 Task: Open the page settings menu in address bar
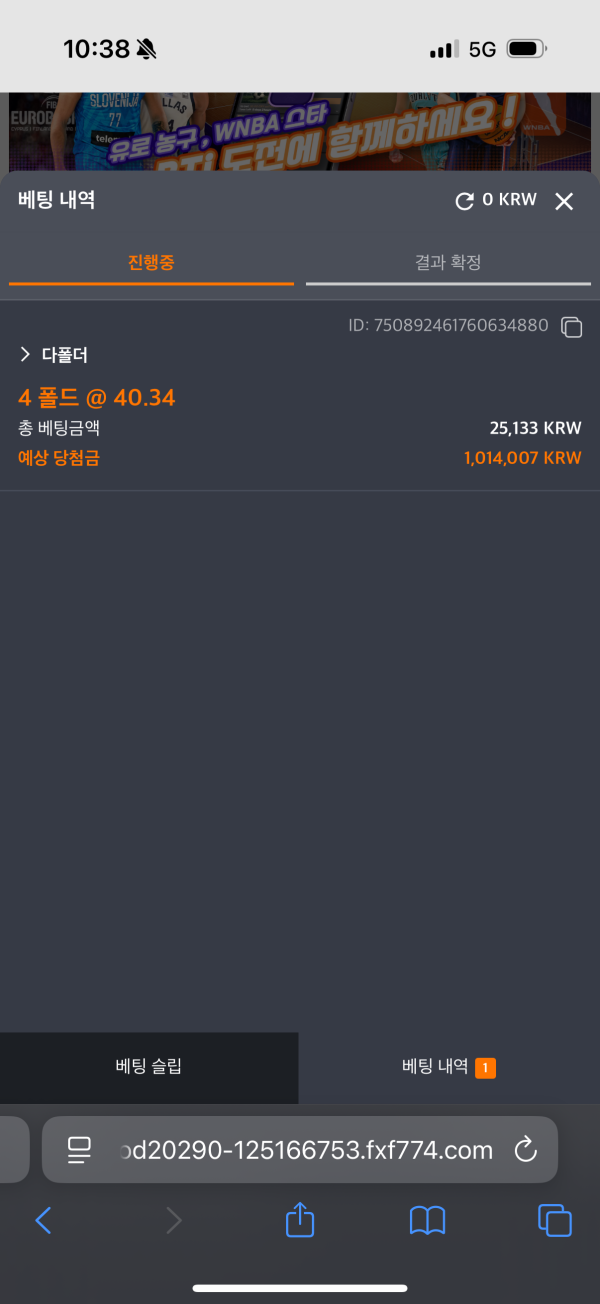79,1150
